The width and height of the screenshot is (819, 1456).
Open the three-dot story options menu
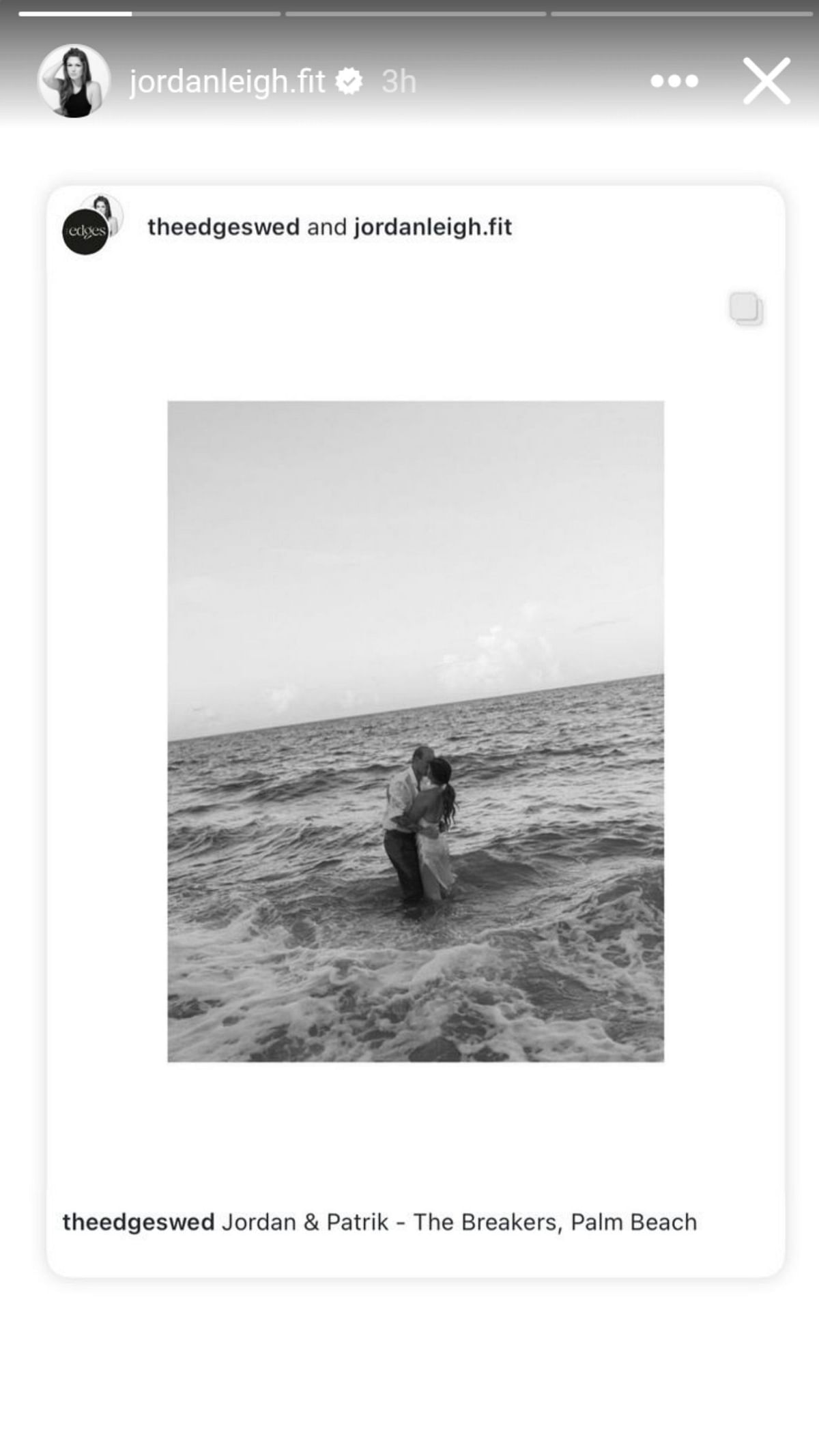674,81
